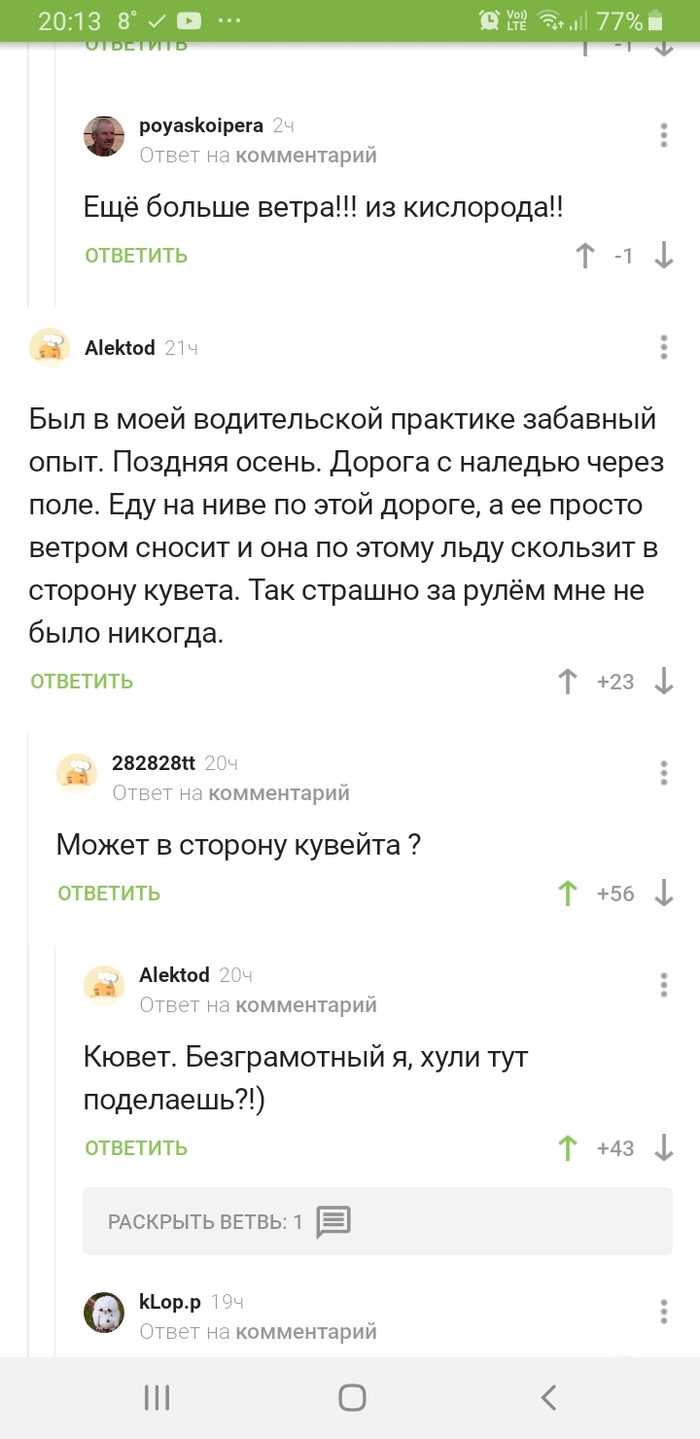This screenshot has width=700, height=1439.
Task: Open 282828tt's profile
Action: click(153, 762)
